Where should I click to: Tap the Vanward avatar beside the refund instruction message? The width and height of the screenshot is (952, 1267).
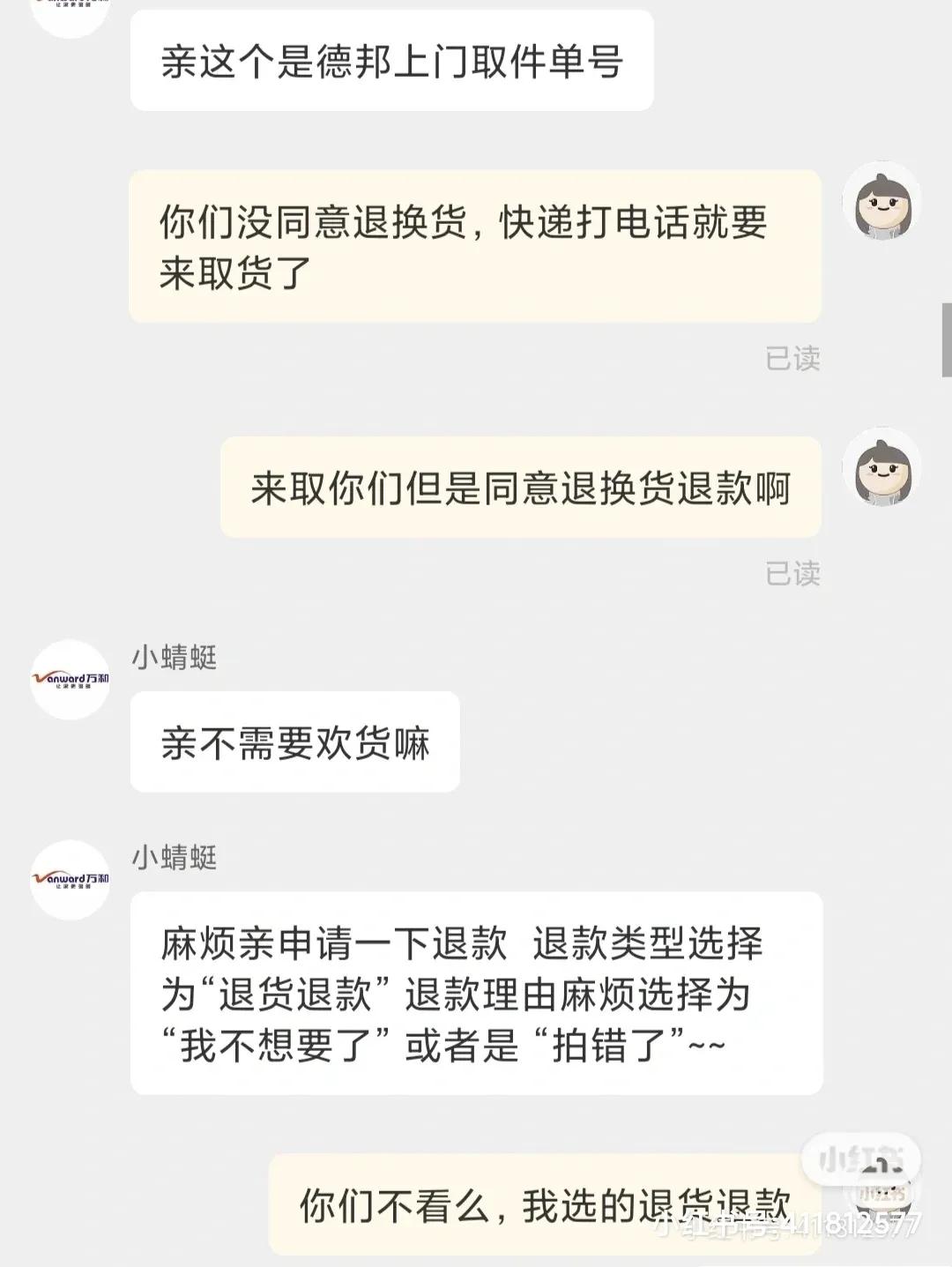coord(69,880)
